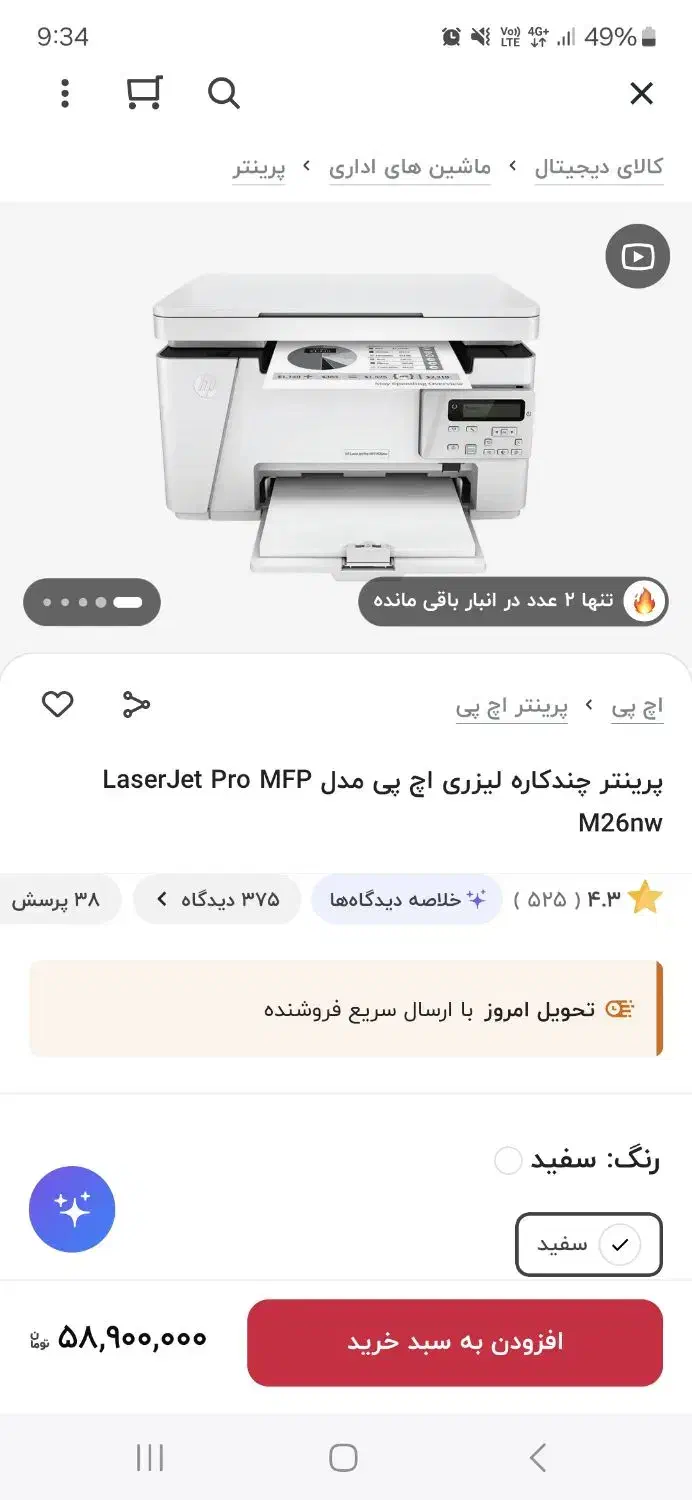
Task: Share this printer product
Action: click(136, 704)
